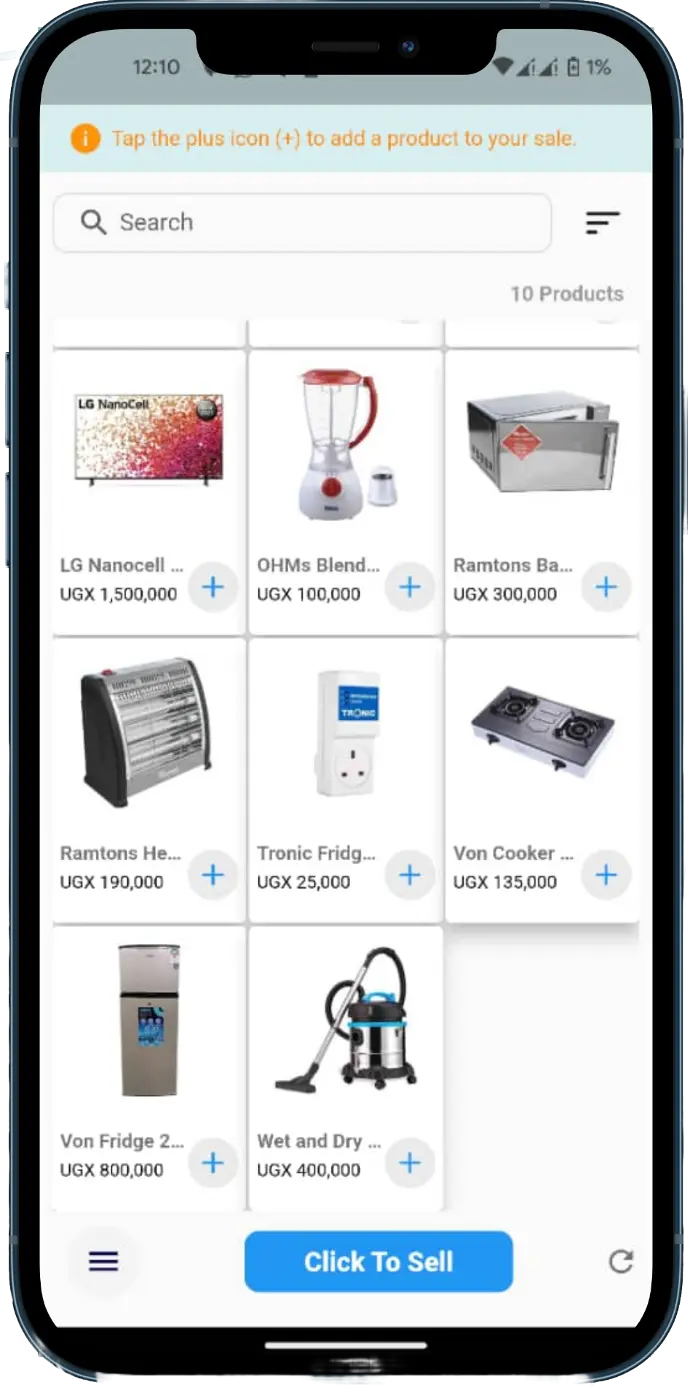Viewport: 690px width, 1390px height.
Task: Tap the Search field
Action: click(x=301, y=222)
